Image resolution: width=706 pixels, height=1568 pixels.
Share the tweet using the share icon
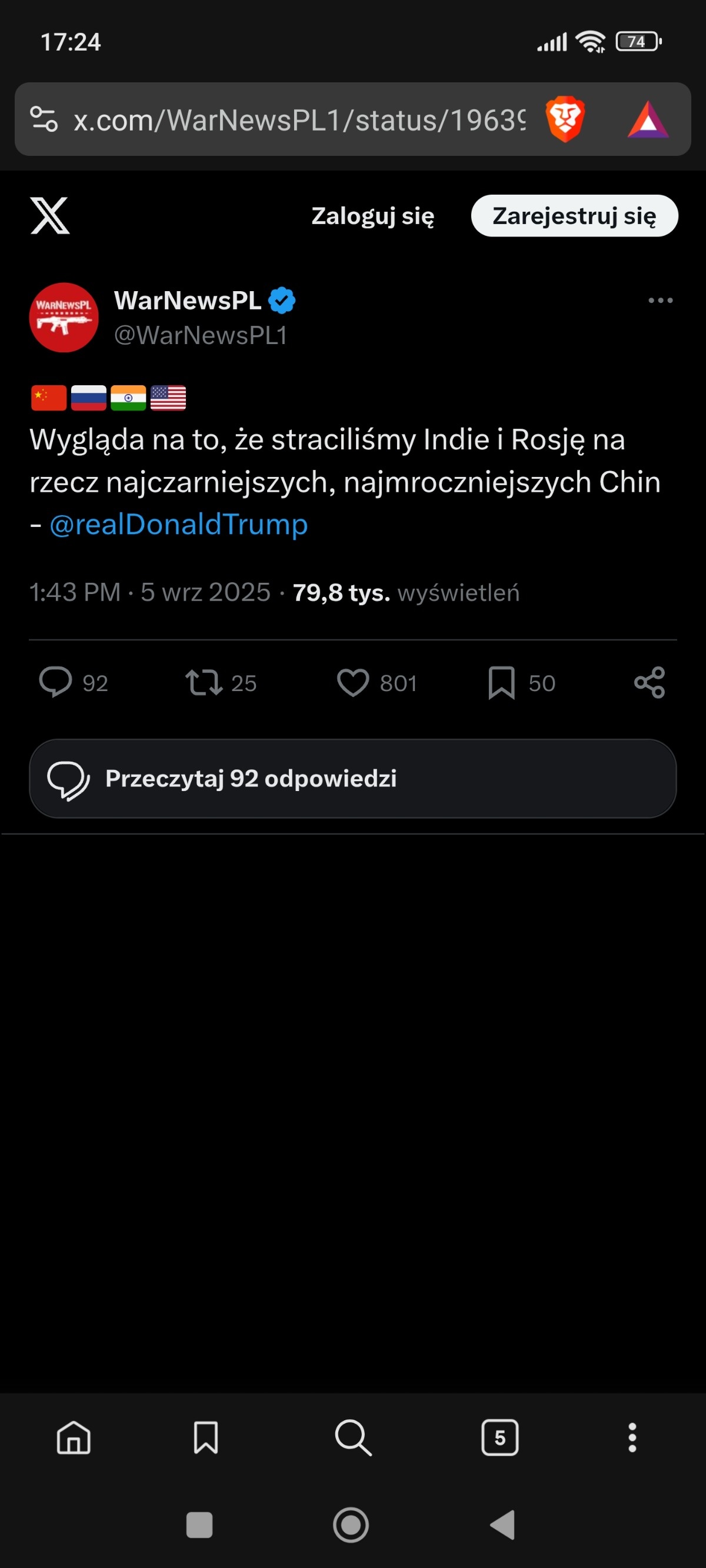tap(648, 683)
